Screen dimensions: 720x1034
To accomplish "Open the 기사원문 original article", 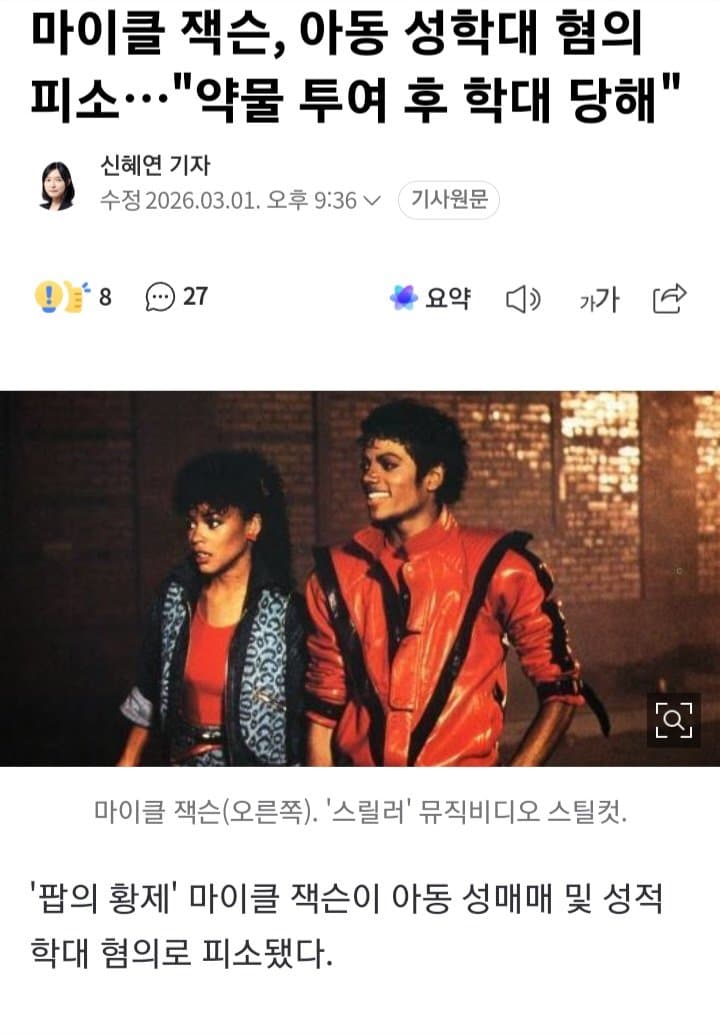I will pyautogui.click(x=449, y=200).
